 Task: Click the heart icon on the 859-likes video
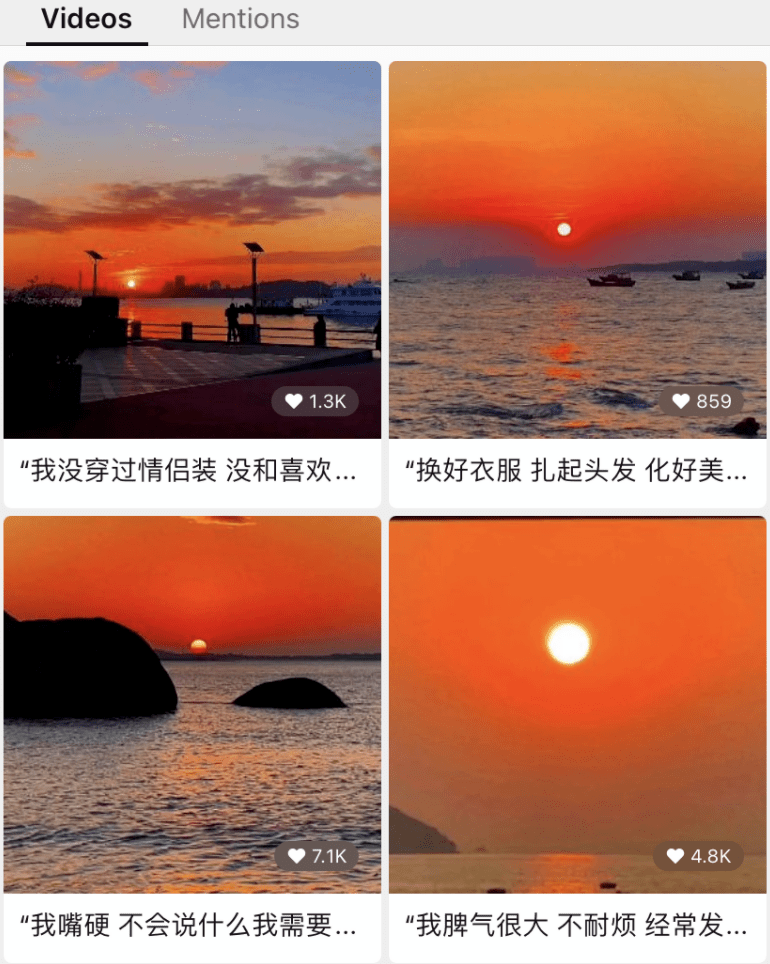point(682,401)
